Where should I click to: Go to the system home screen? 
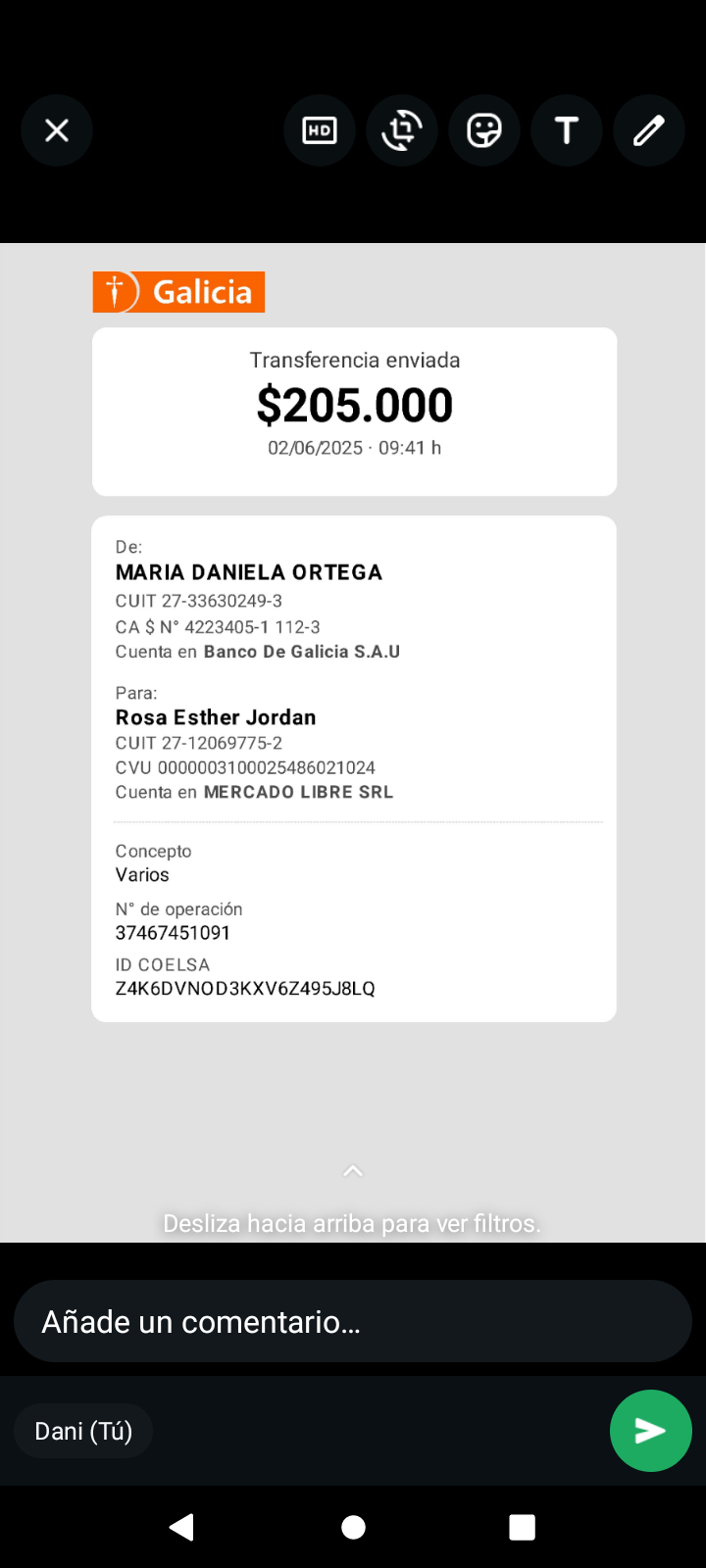point(353,1527)
